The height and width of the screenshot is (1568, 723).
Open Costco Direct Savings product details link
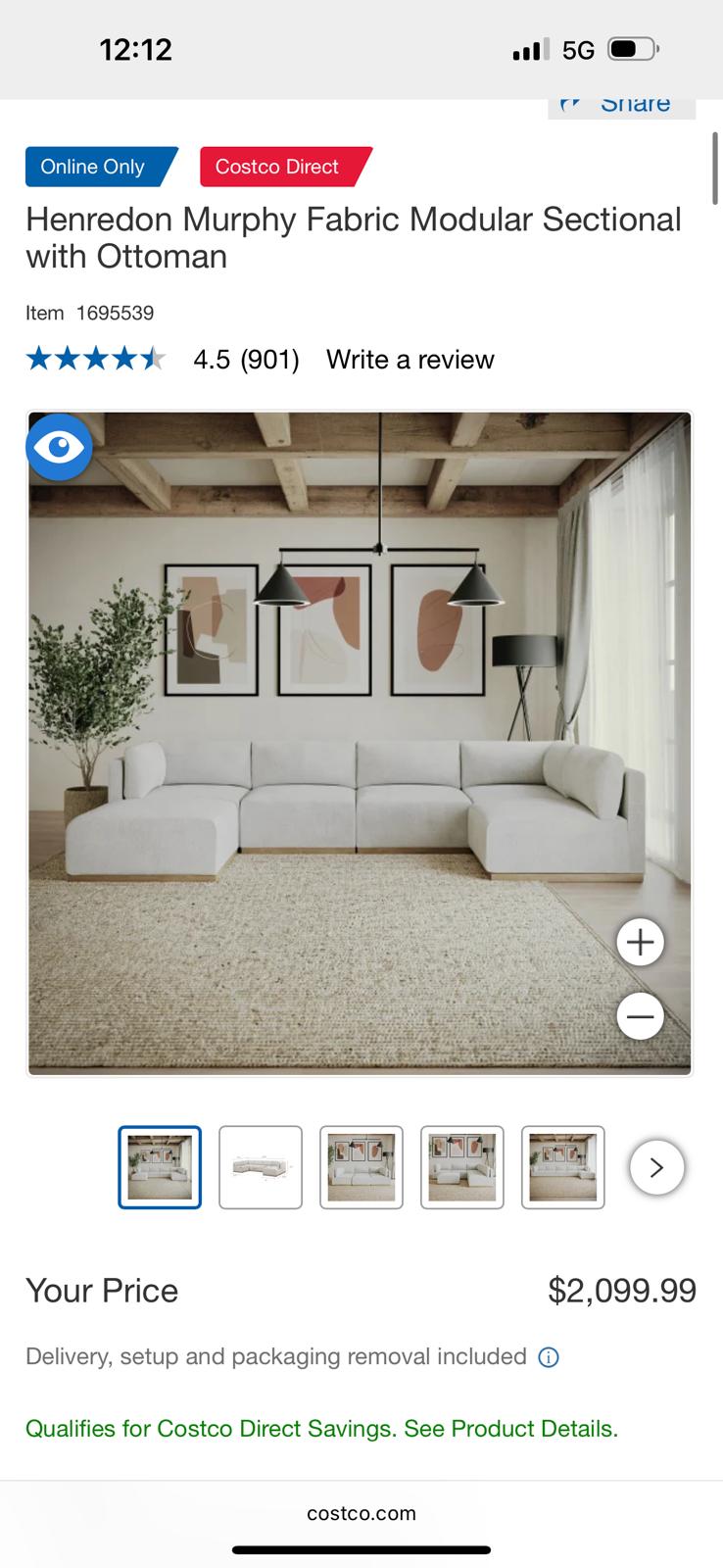click(x=321, y=1429)
